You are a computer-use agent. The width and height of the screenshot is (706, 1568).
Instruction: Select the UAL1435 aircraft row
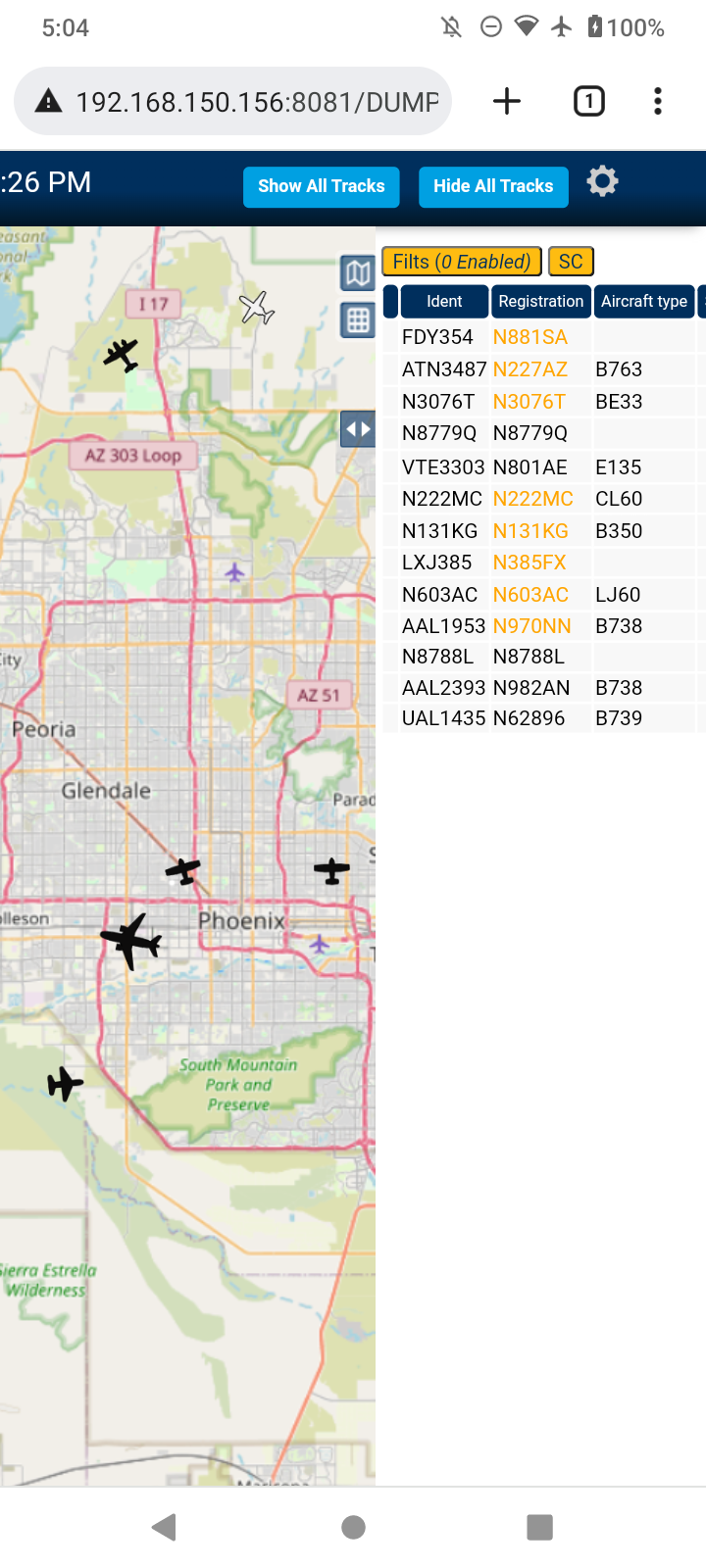coord(544,718)
